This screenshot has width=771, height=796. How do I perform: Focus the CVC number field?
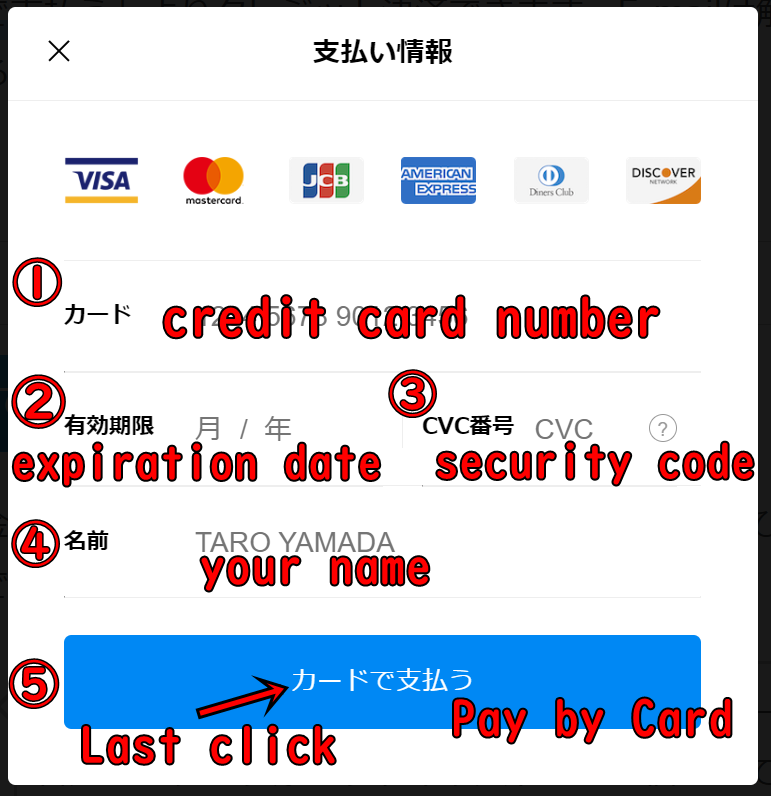564,429
